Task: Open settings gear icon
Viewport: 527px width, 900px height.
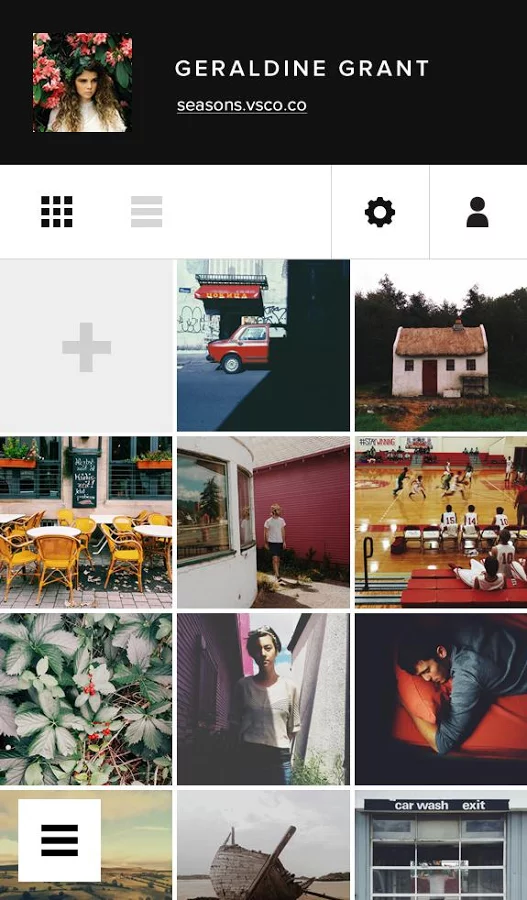Action: pos(380,212)
